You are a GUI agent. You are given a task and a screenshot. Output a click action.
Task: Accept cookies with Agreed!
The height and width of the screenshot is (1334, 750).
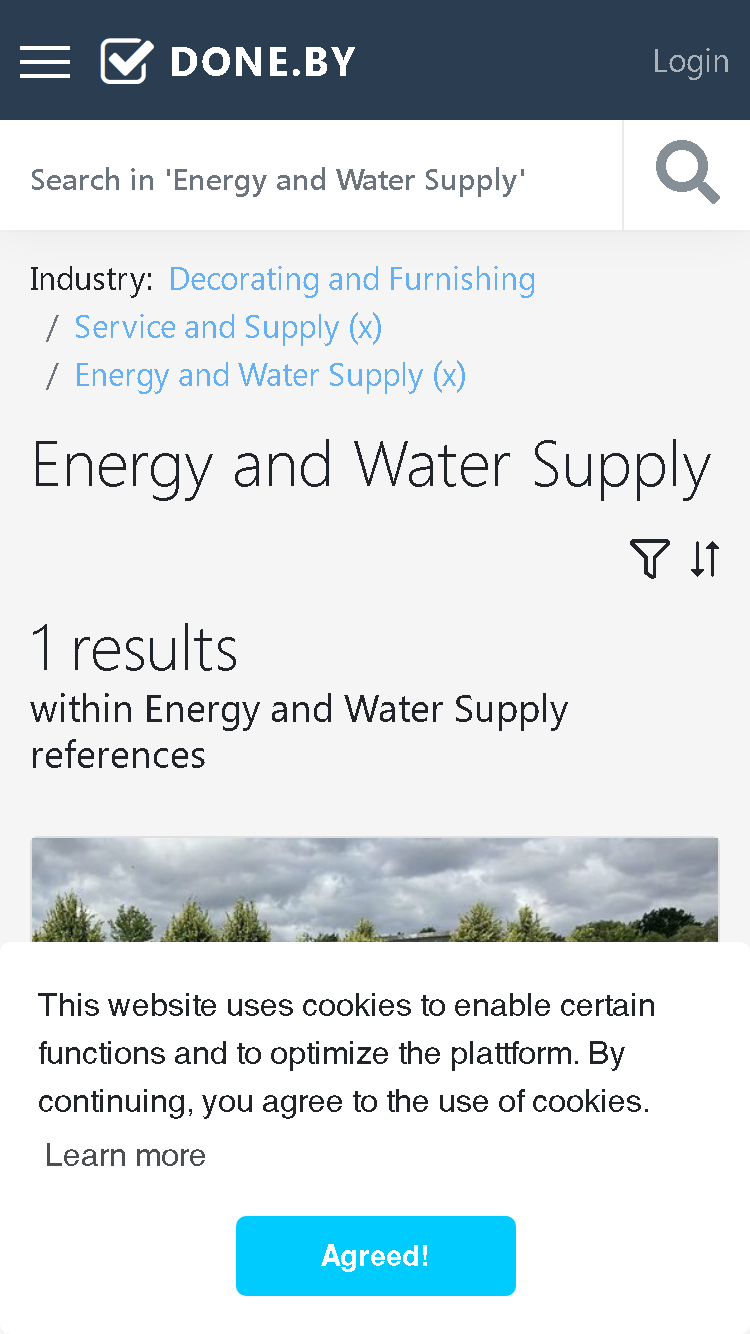(376, 1256)
